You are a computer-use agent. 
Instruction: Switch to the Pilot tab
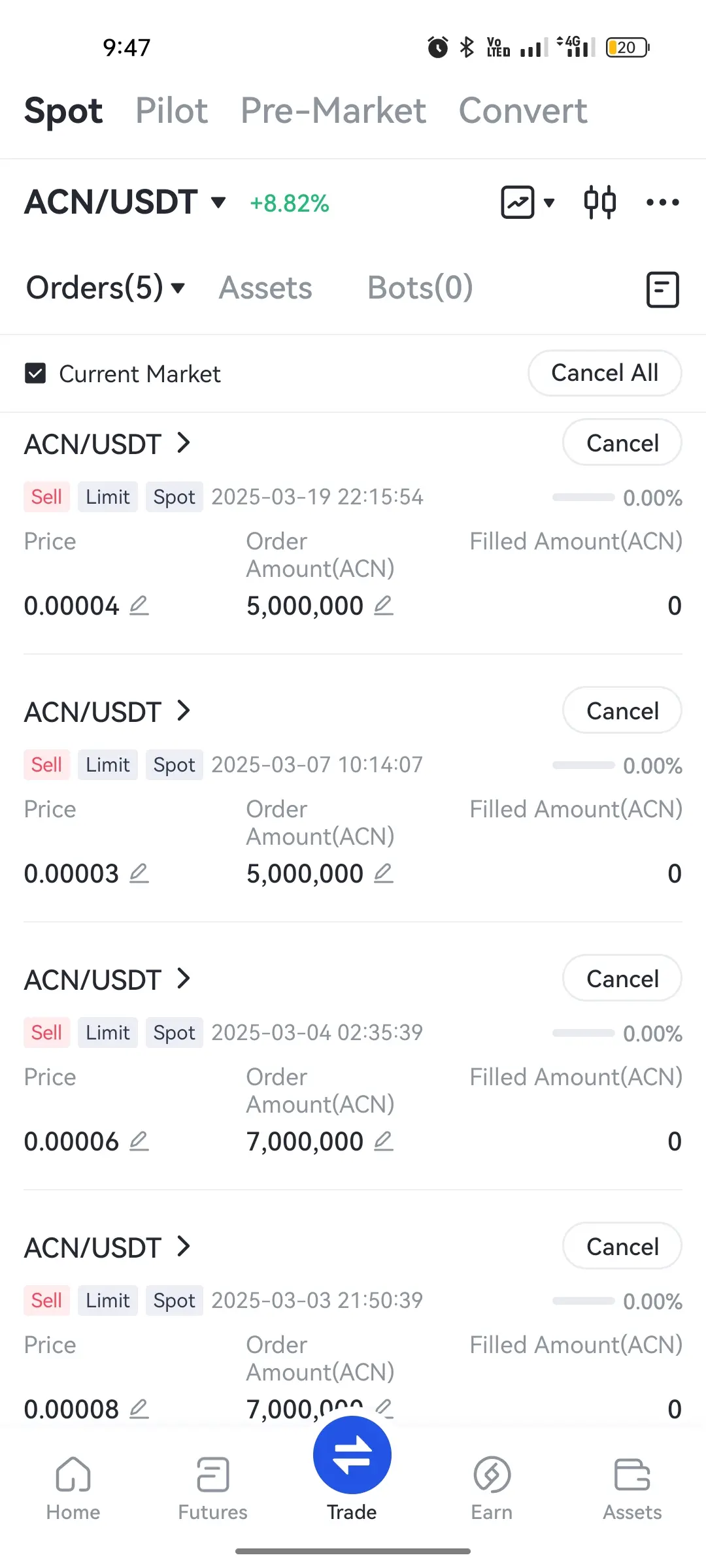(171, 111)
